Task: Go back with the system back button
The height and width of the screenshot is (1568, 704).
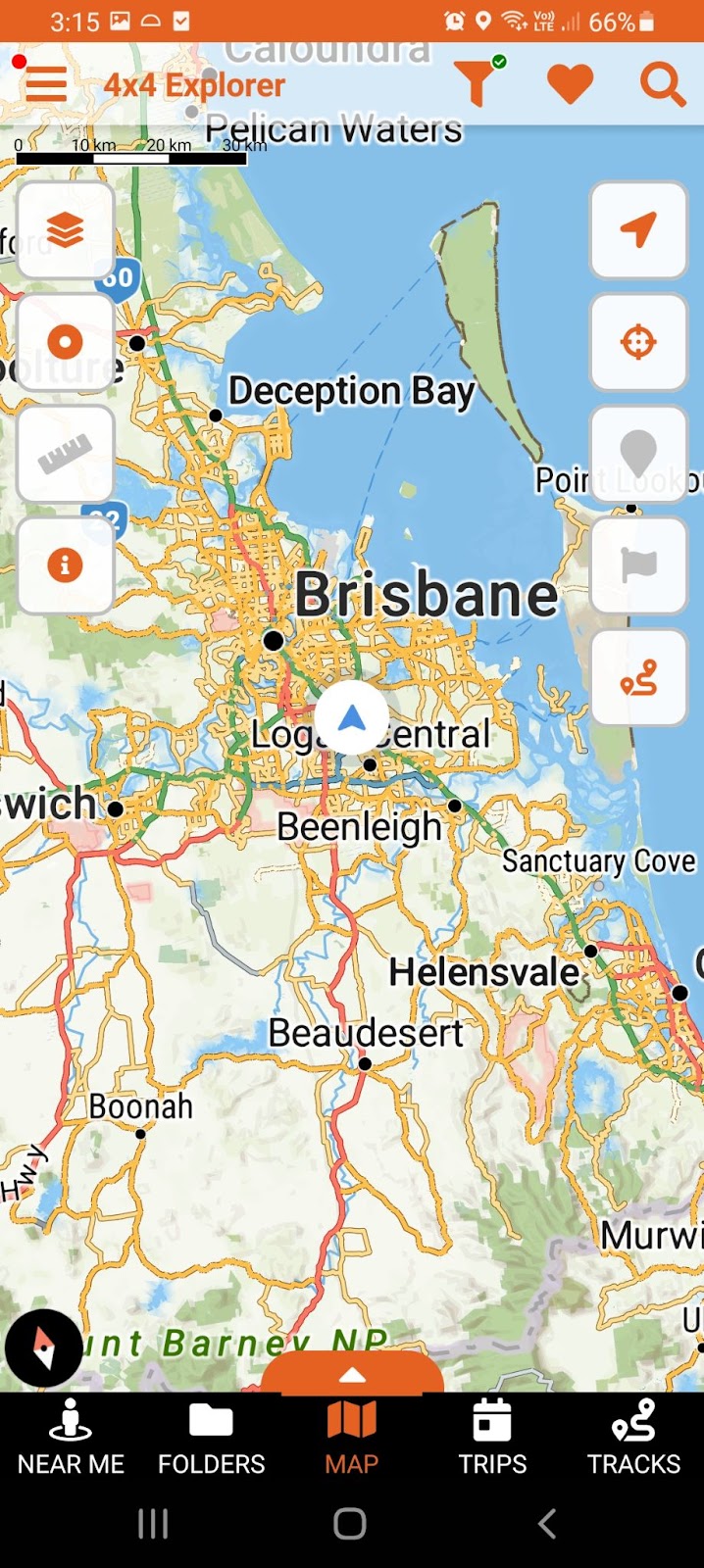Action: 547,1524
